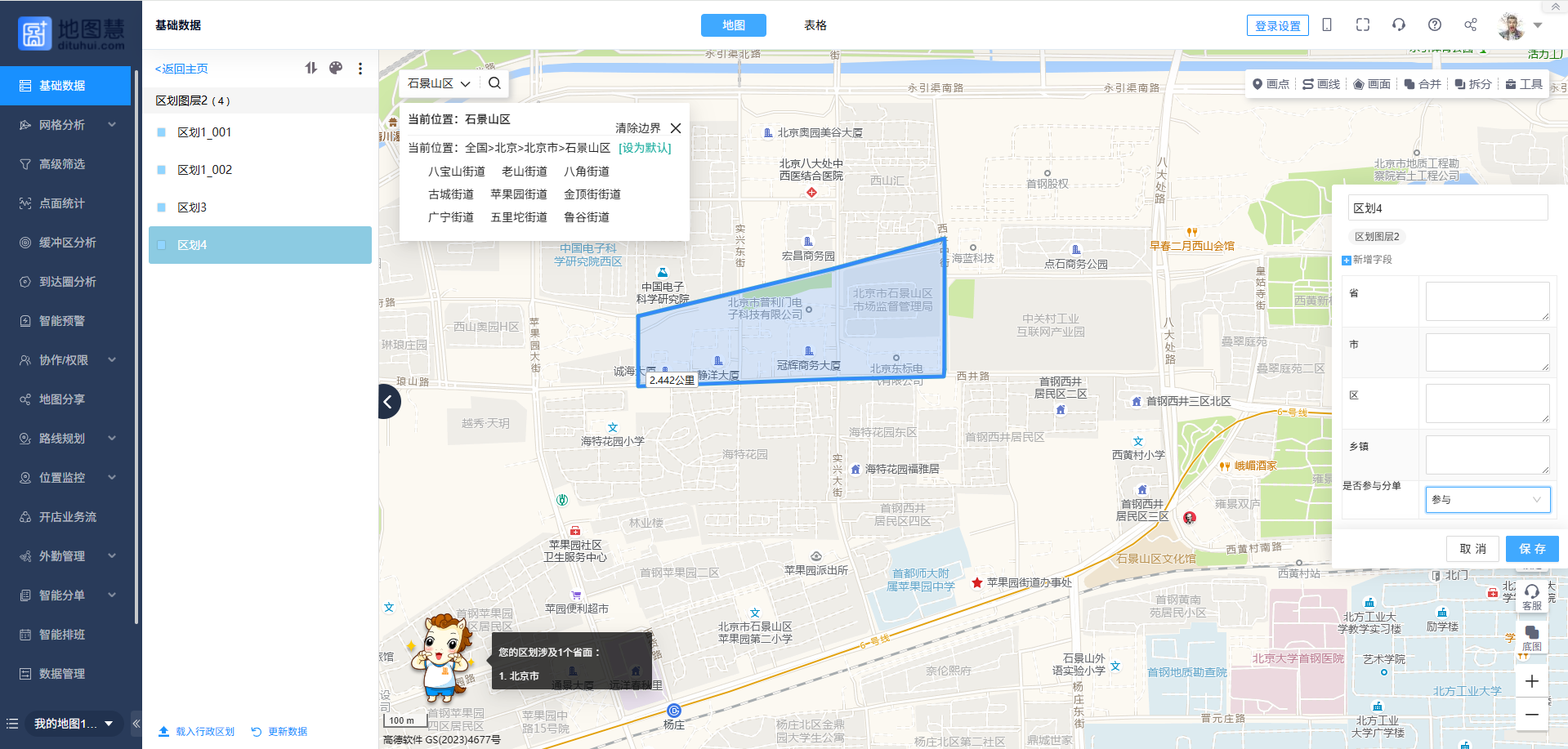Add a field with 新增字段
This screenshot has width=1568, height=749.
1367,260
